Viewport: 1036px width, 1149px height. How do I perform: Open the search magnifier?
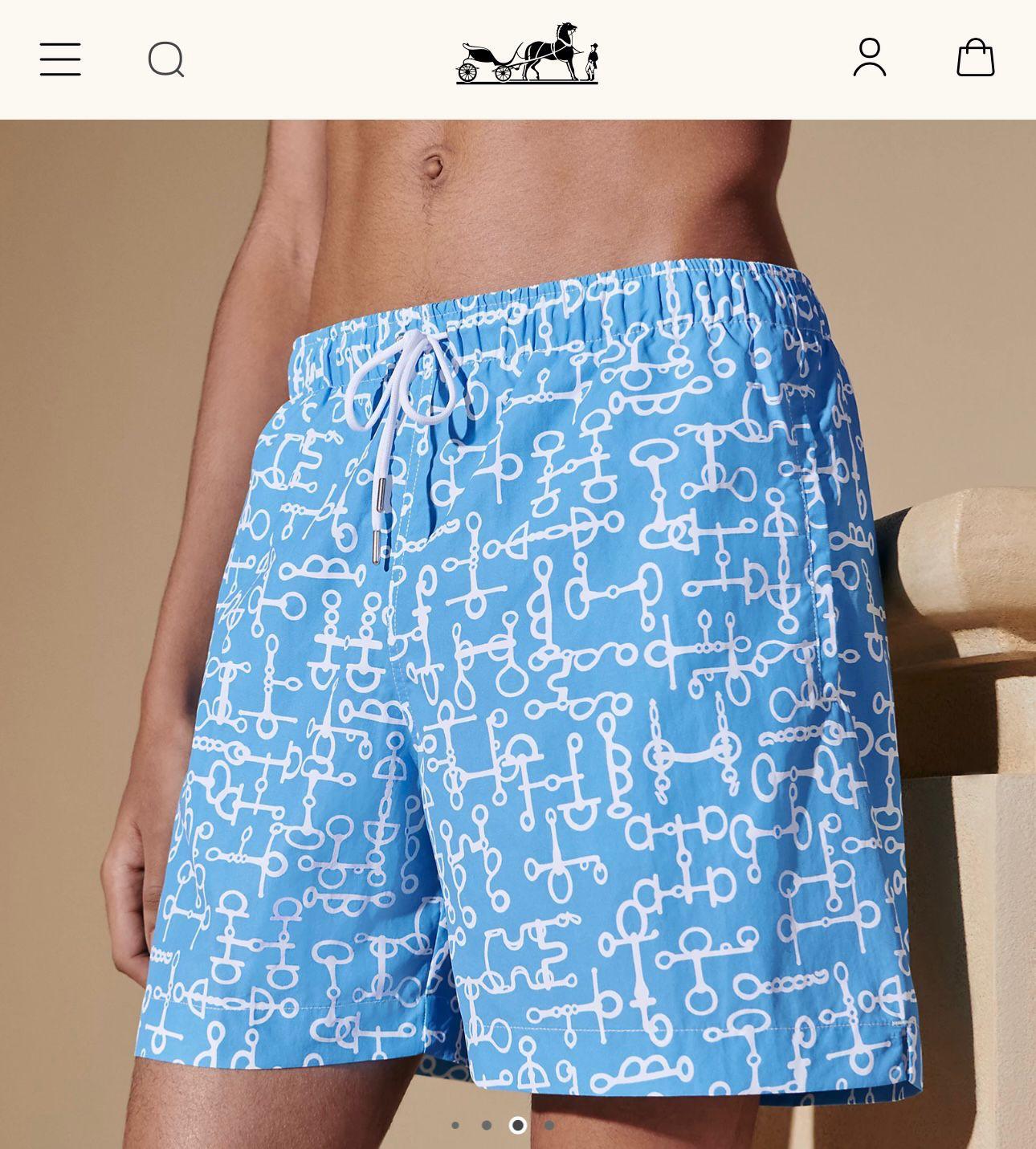(166, 59)
